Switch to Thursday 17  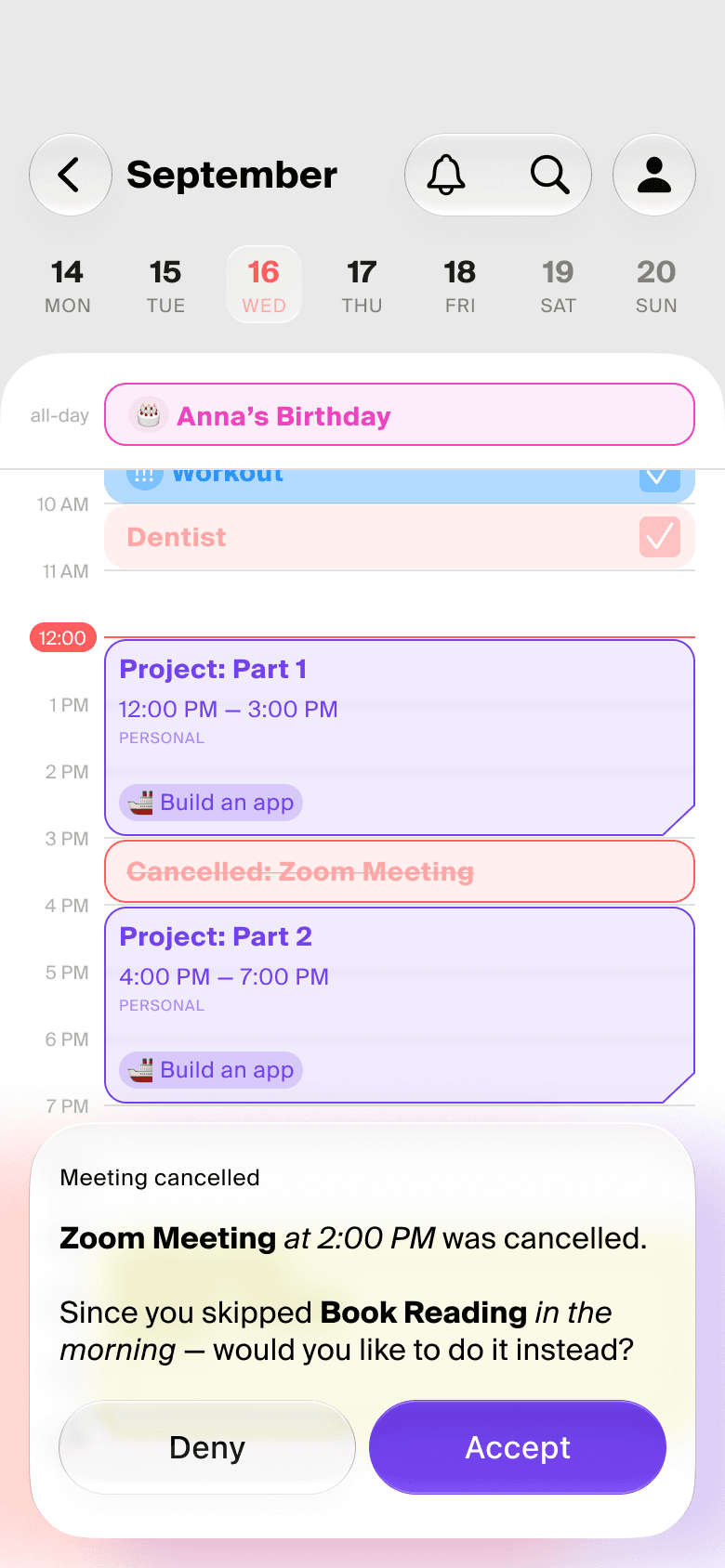coord(362,285)
